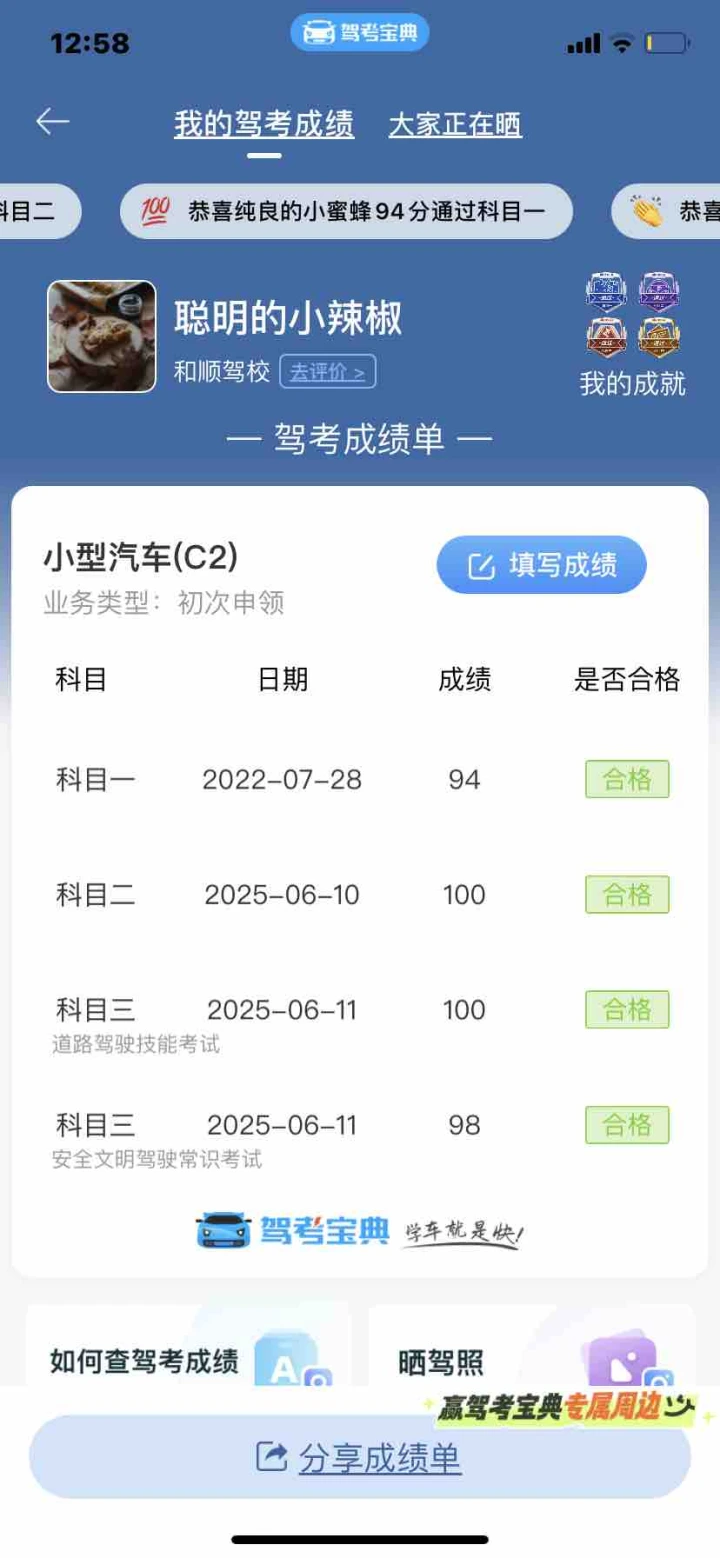This screenshot has width=720, height=1558.
Task: Share the score sheet with 分享成绩单
Action: click(360, 1457)
